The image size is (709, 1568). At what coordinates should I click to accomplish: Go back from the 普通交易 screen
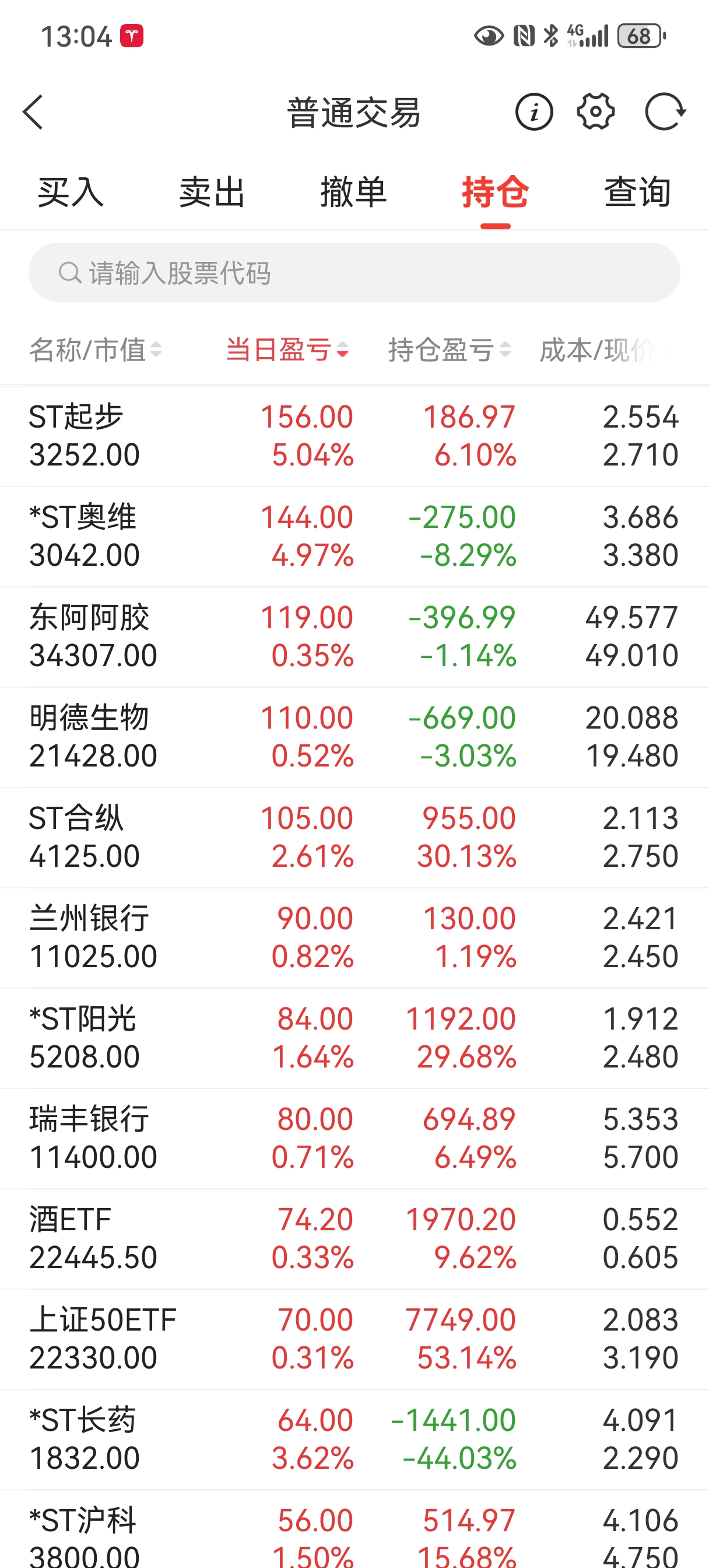pos(33,112)
